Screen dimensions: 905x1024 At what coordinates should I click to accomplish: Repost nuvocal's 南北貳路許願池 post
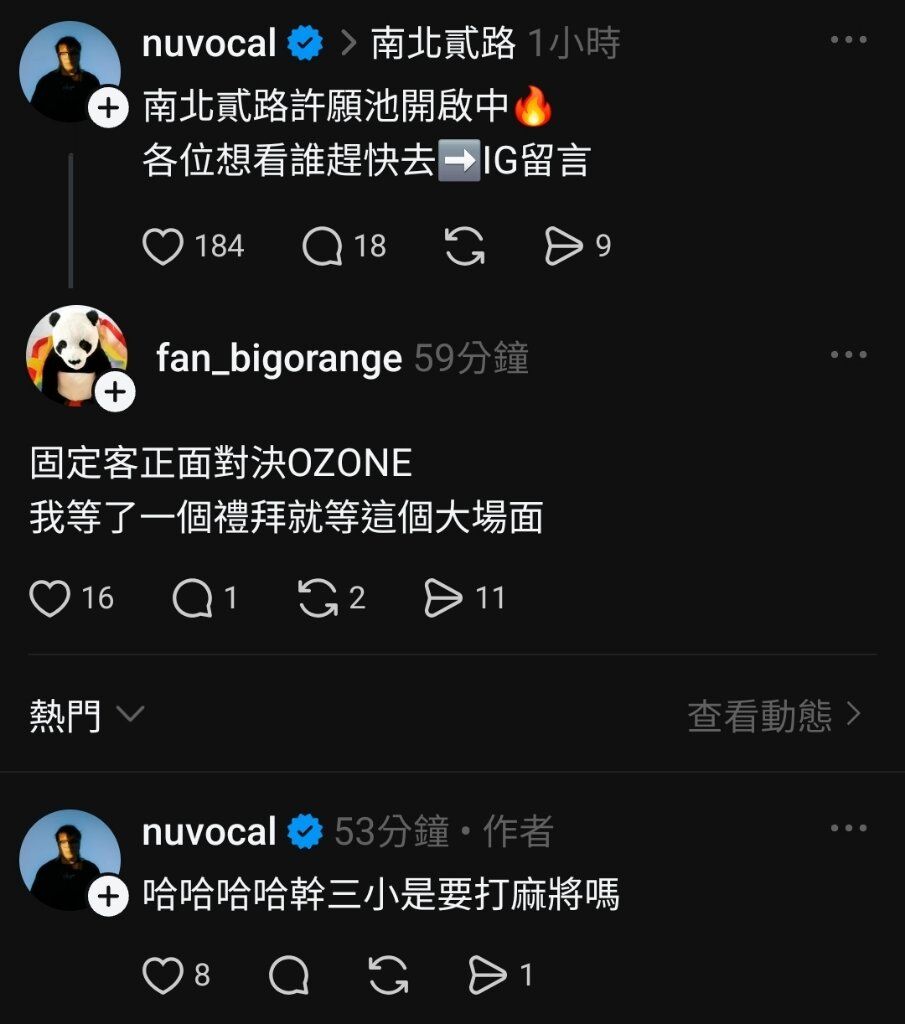464,246
